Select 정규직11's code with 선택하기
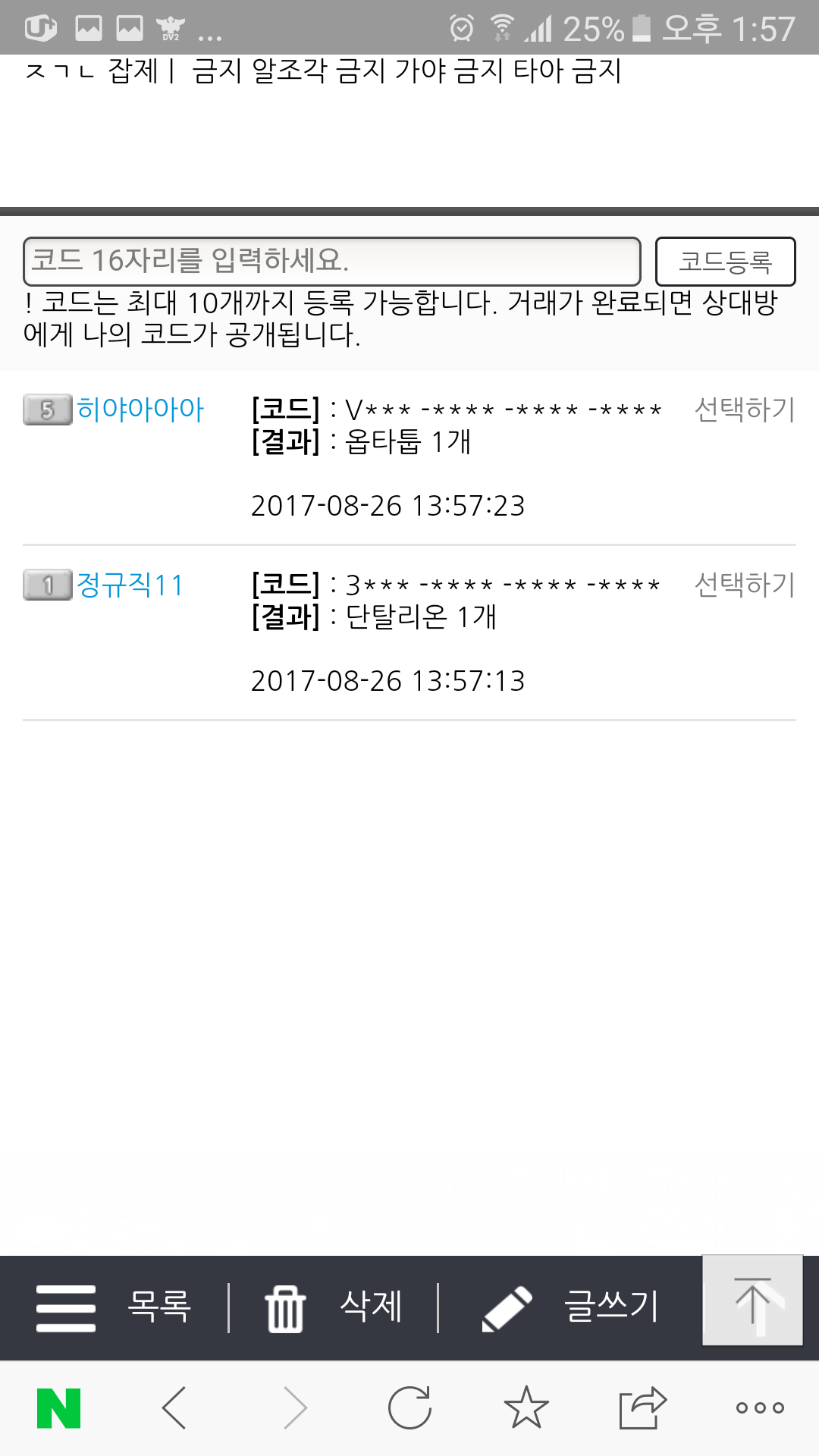This screenshot has height=1456, width=819. (x=745, y=585)
